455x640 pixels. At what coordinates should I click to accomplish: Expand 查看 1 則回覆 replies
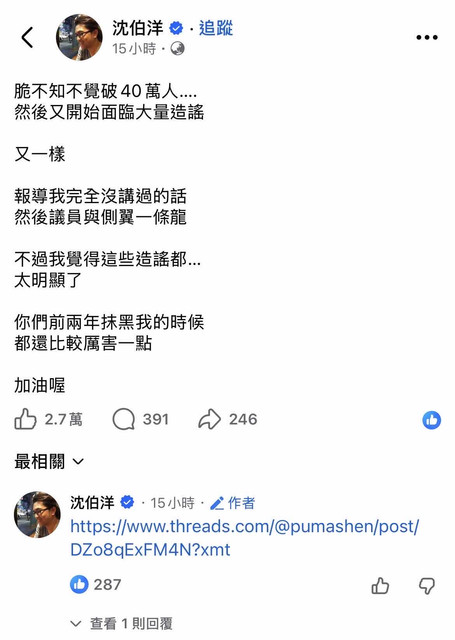point(122,623)
